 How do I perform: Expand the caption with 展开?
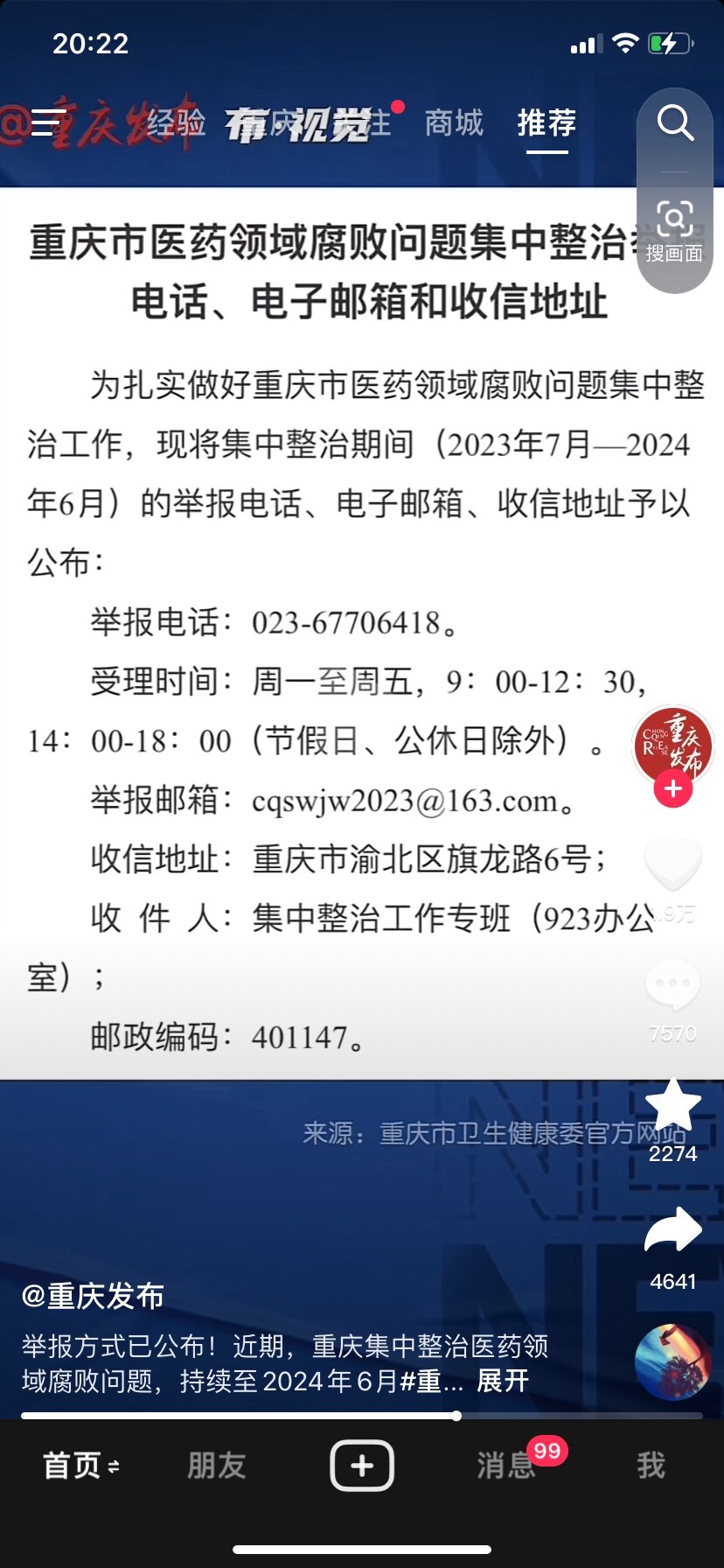[x=503, y=1381]
